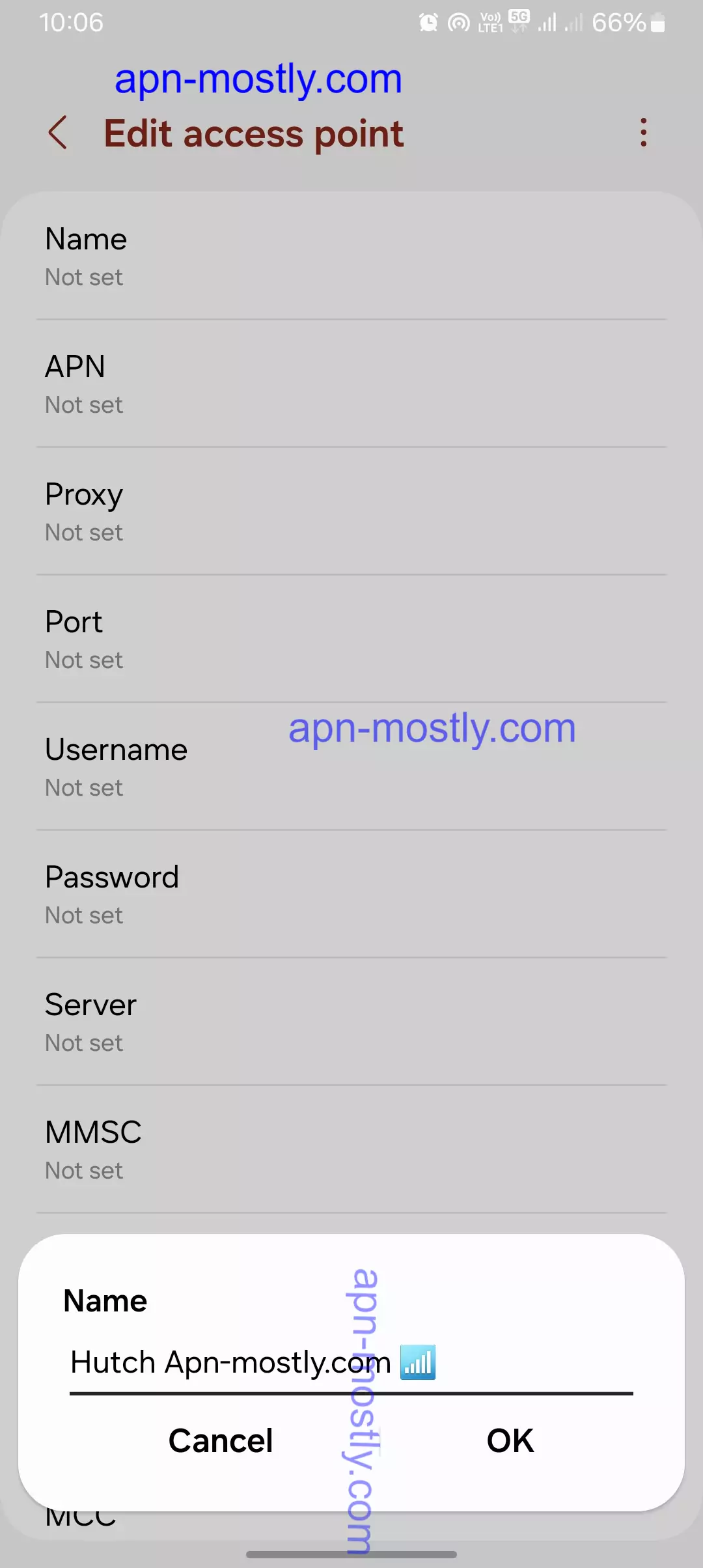Open the Proxy setting row
Image resolution: width=703 pixels, height=1568 pixels.
point(351,511)
